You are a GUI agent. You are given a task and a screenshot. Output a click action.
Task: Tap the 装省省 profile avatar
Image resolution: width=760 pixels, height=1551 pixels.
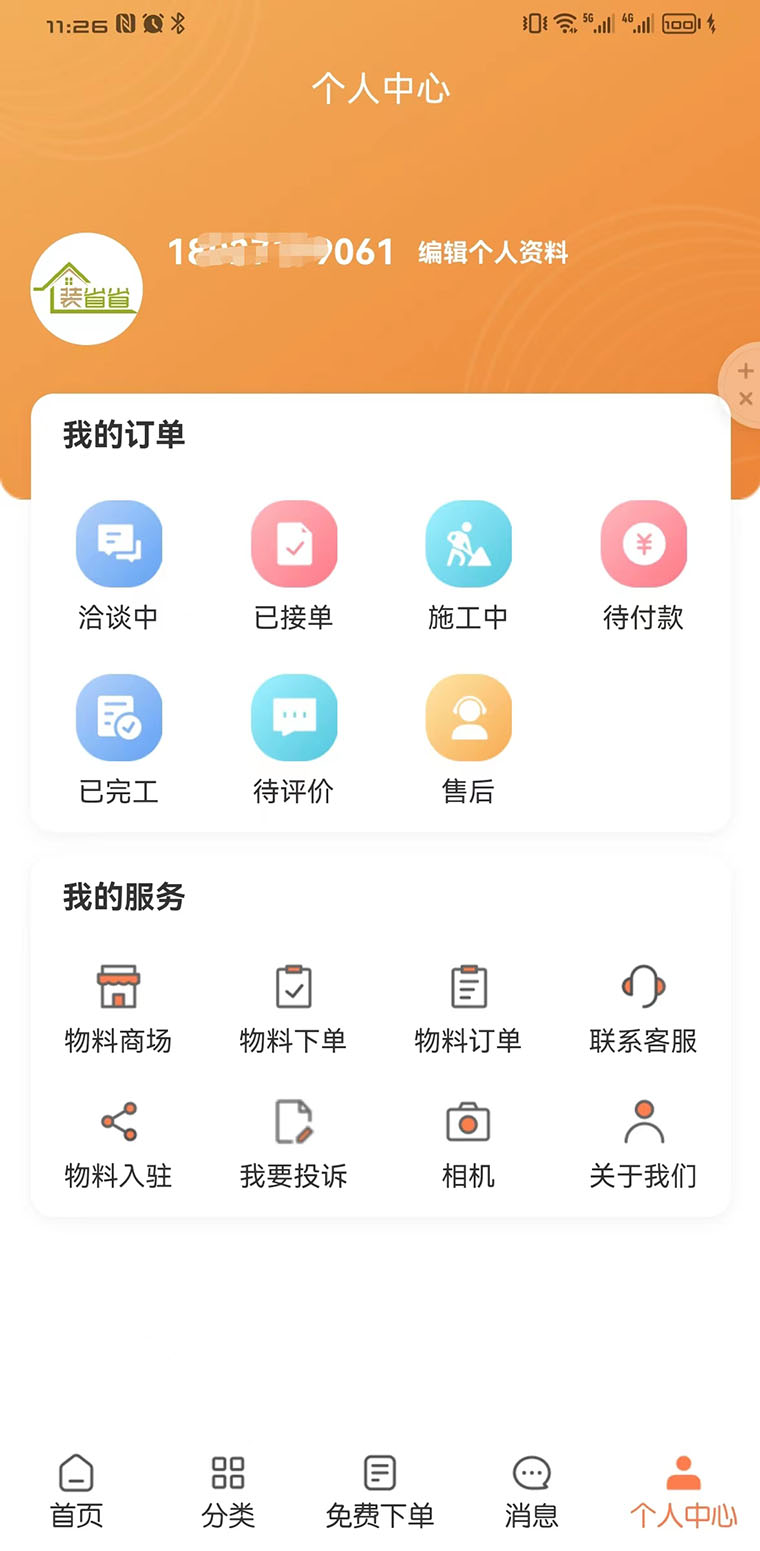[86, 288]
